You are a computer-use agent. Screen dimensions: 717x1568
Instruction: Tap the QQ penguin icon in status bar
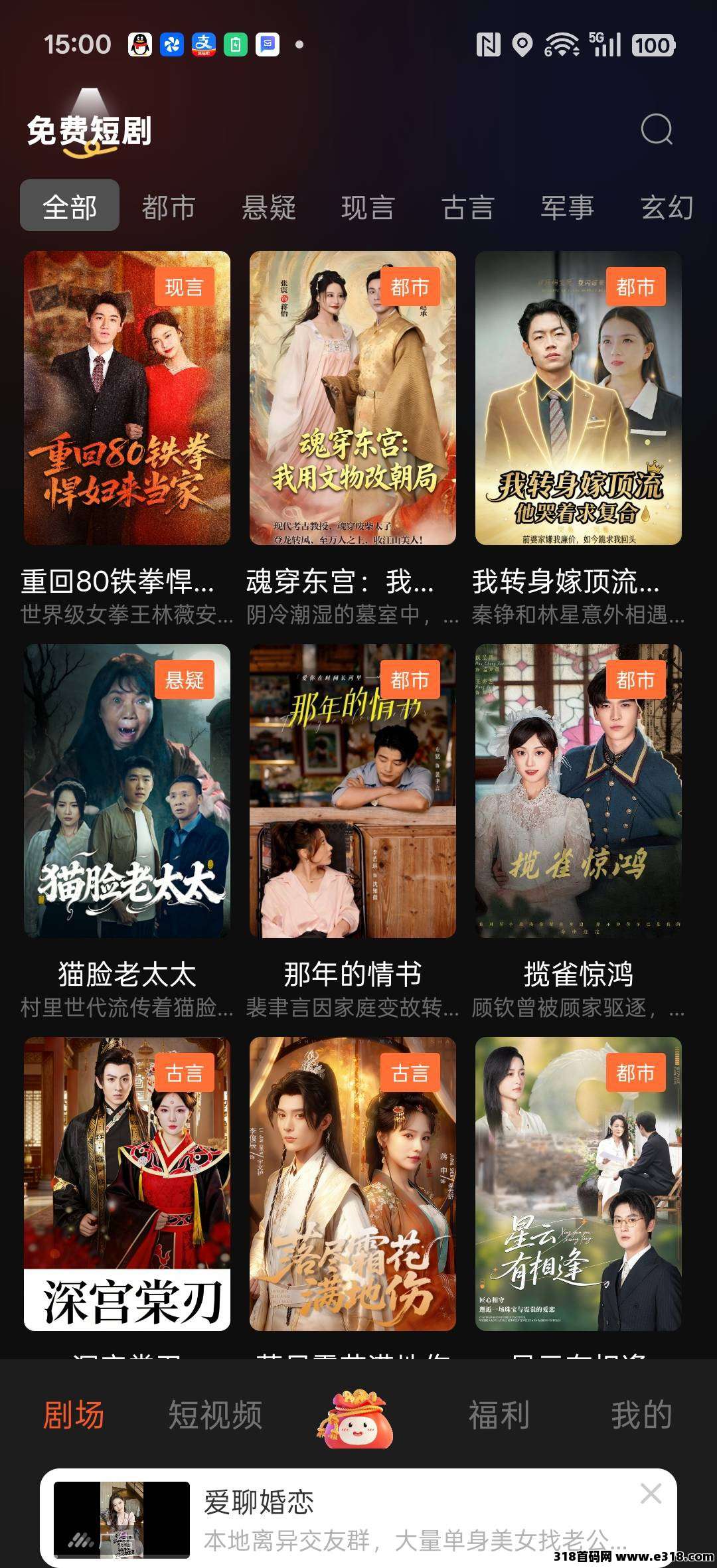click(139, 43)
